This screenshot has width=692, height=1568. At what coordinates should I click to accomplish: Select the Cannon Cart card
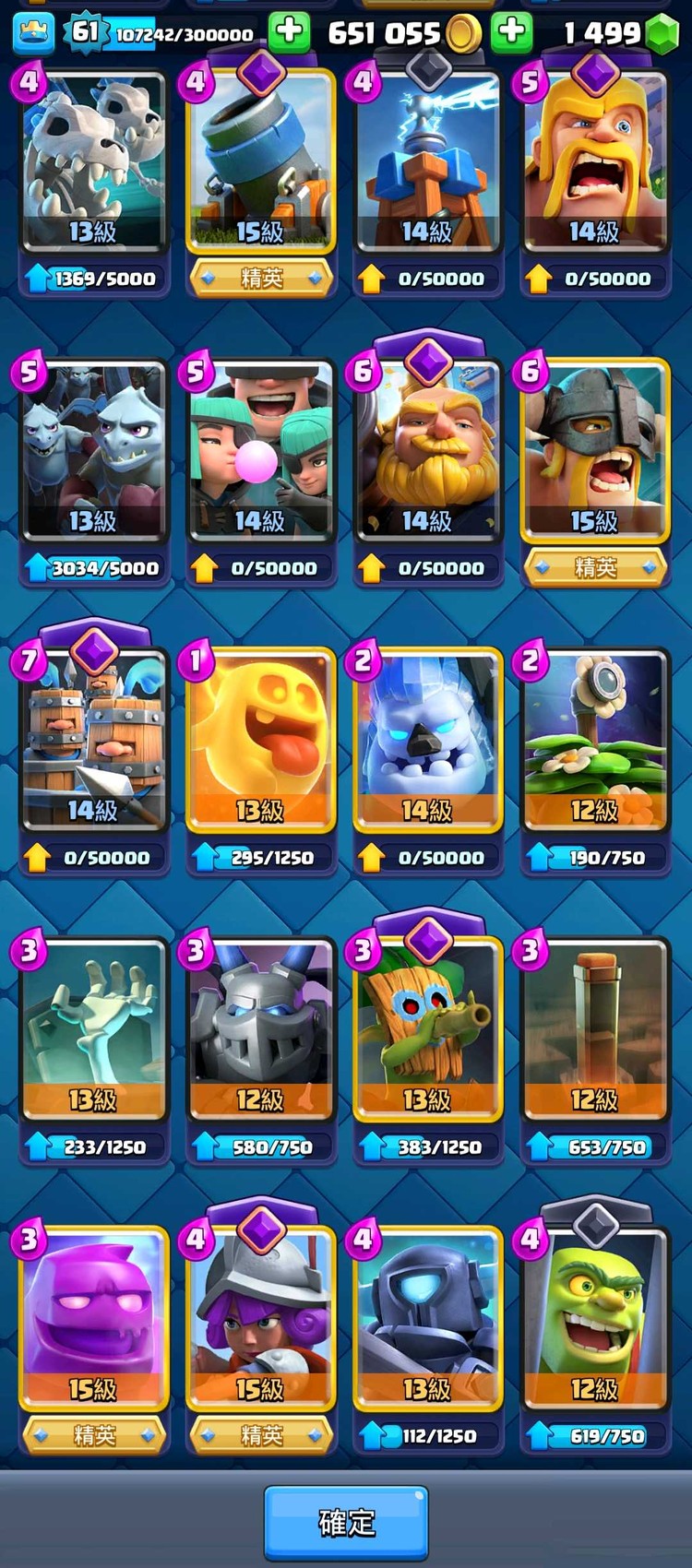click(x=260, y=161)
